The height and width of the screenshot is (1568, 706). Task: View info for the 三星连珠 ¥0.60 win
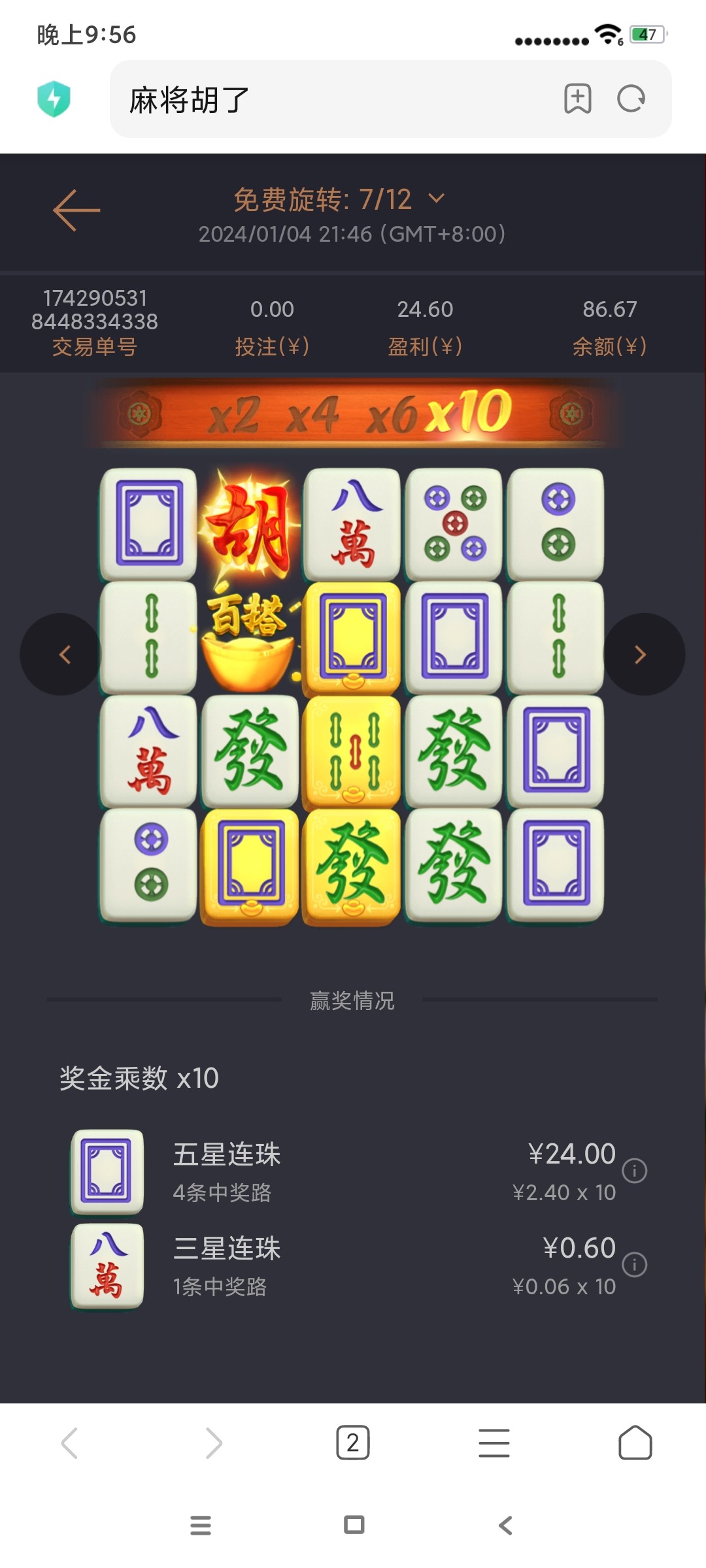point(634,1264)
